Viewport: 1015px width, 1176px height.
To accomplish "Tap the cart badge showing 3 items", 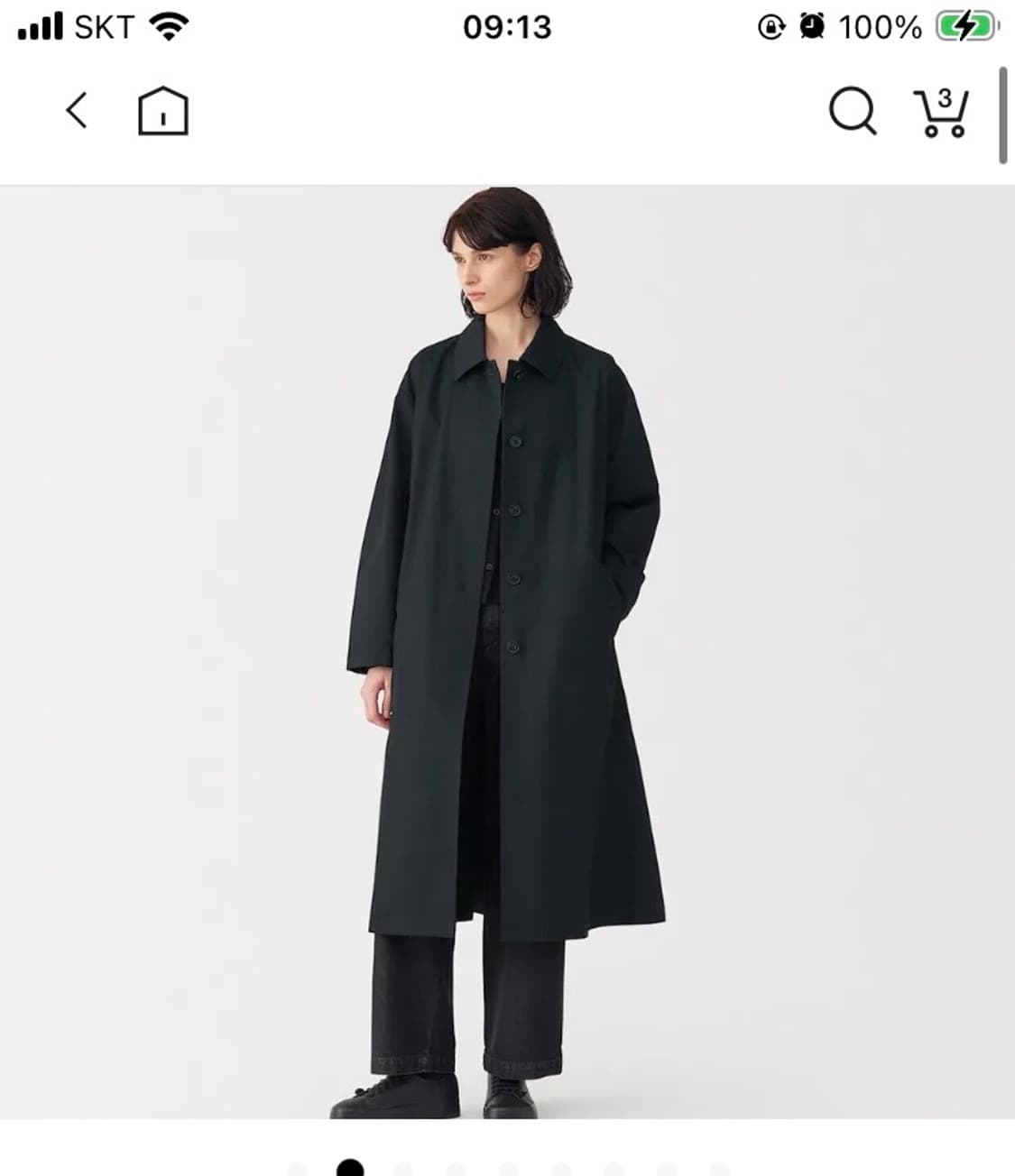I will coord(946,99).
